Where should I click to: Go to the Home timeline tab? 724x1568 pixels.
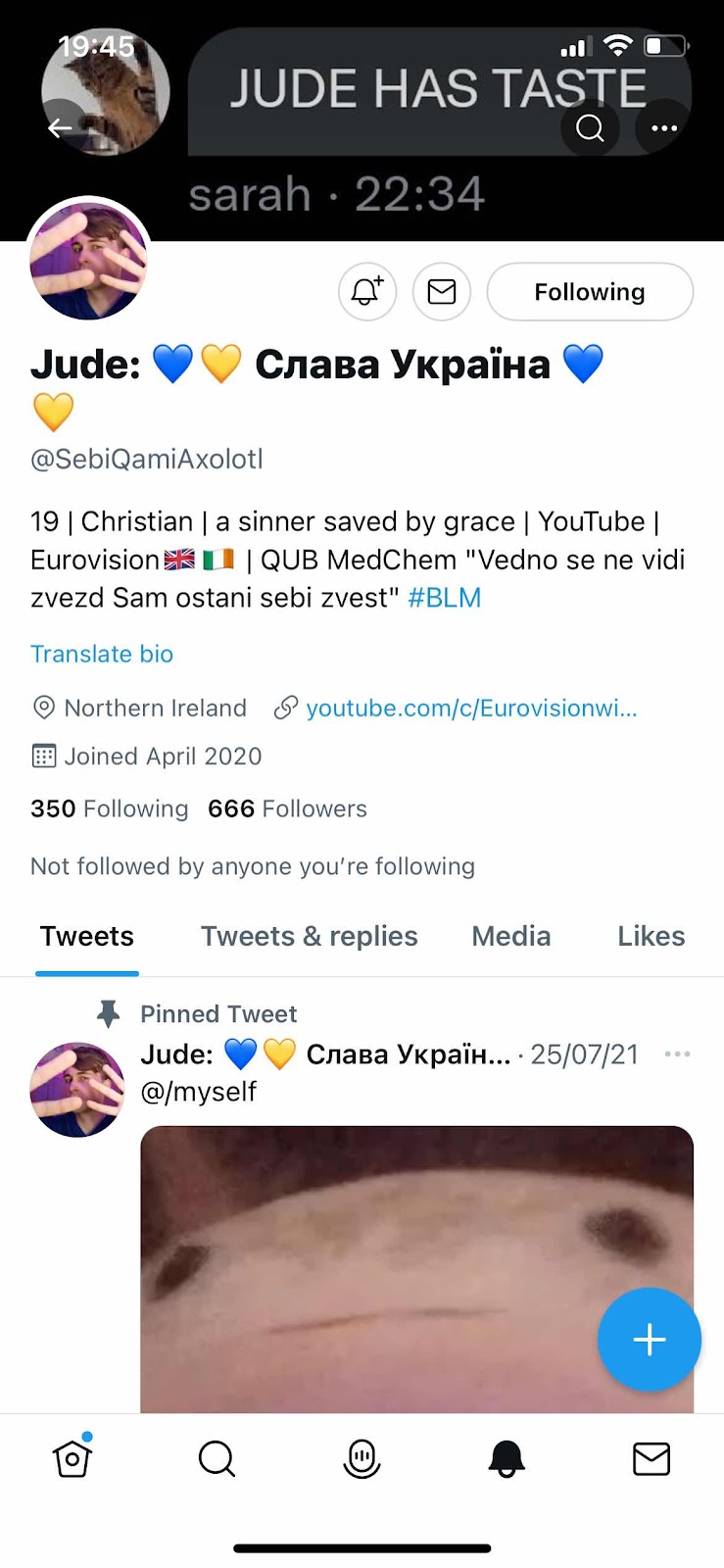click(72, 1459)
